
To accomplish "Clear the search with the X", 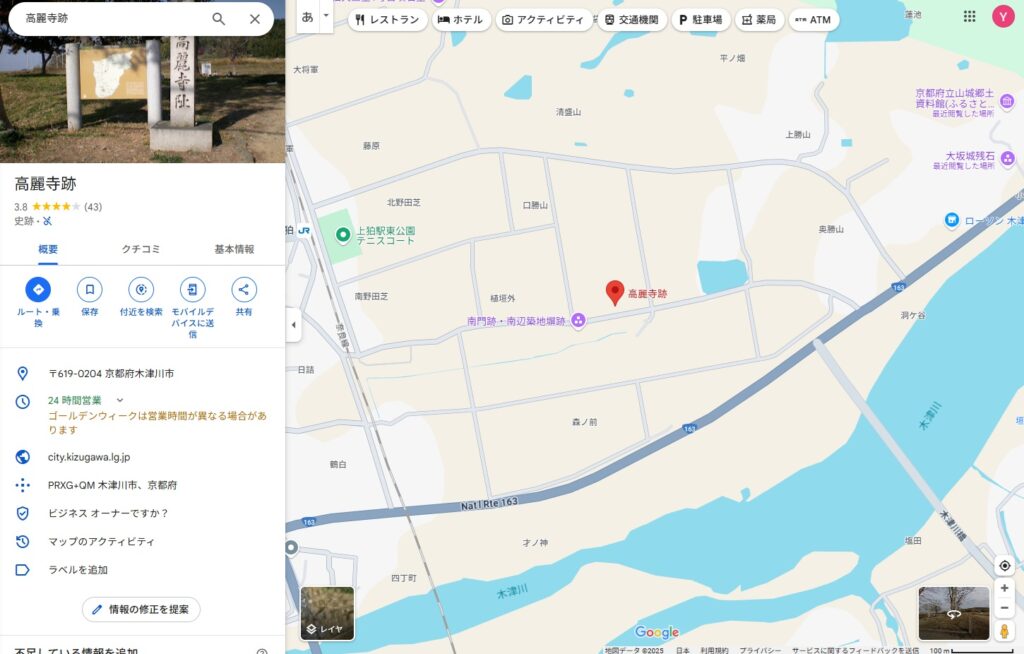I will click(x=255, y=19).
